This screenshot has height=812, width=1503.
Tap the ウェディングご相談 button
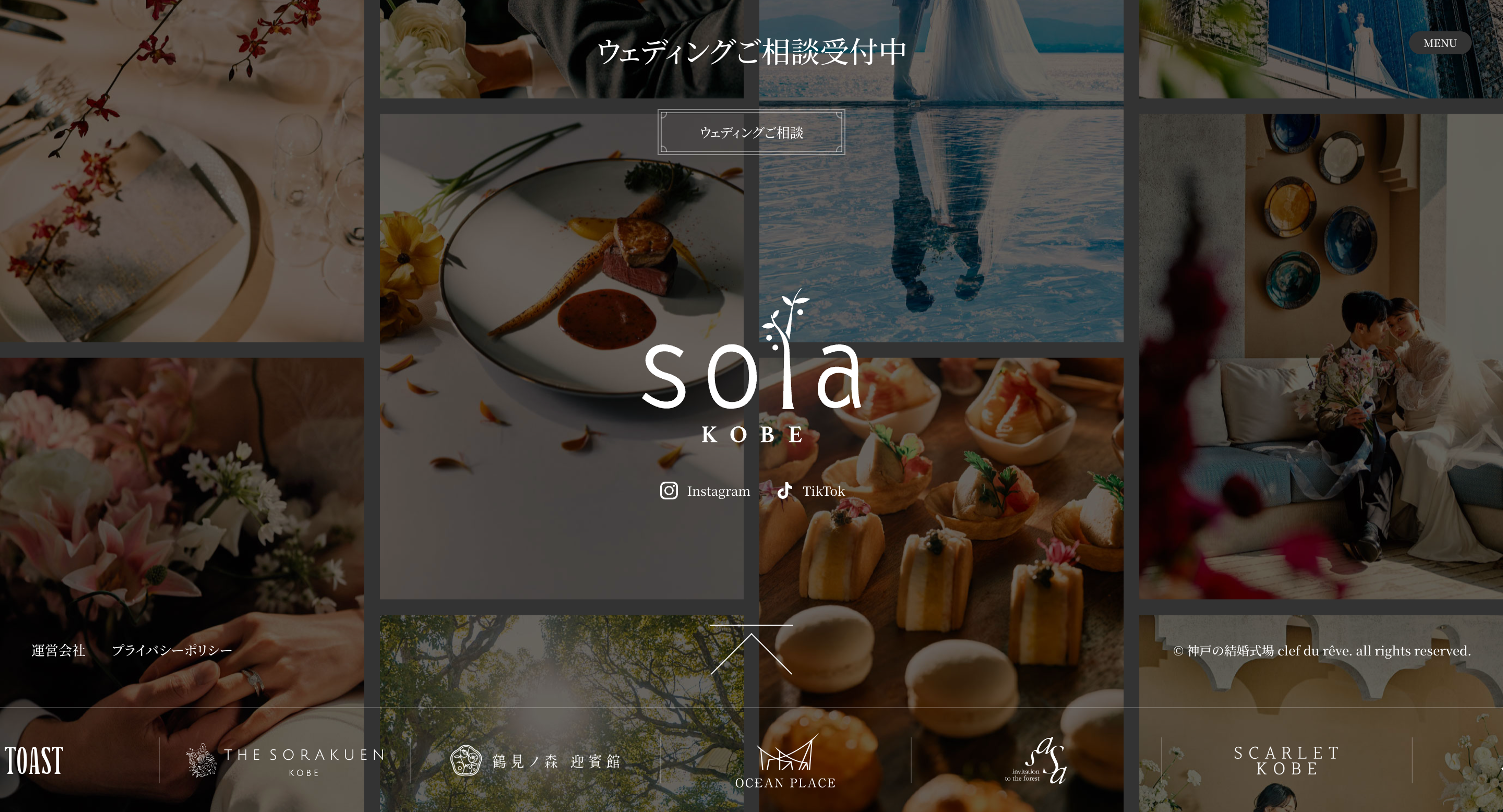coord(751,133)
